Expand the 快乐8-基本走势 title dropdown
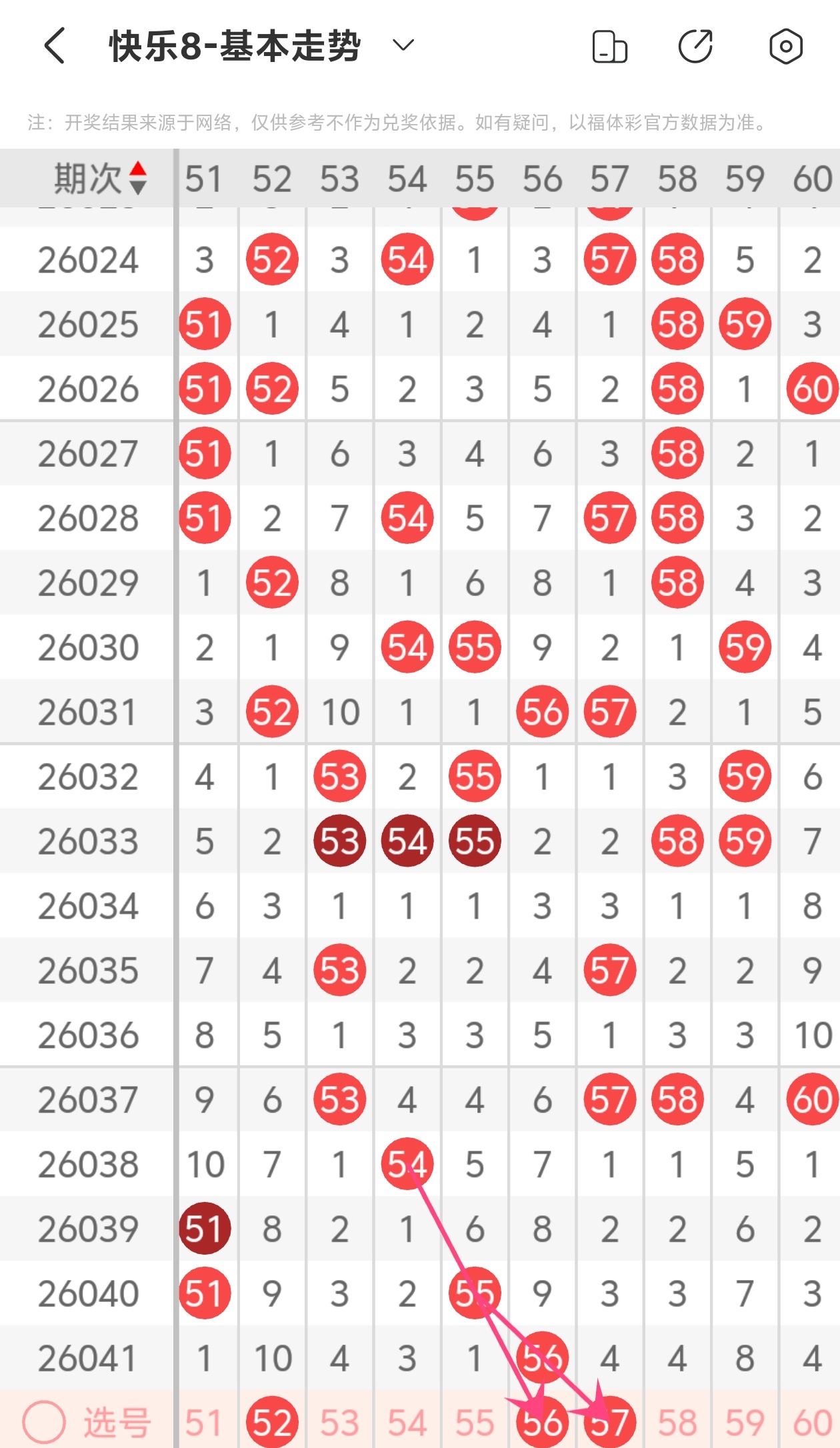This screenshot has height=1448, width=840. pos(403,45)
